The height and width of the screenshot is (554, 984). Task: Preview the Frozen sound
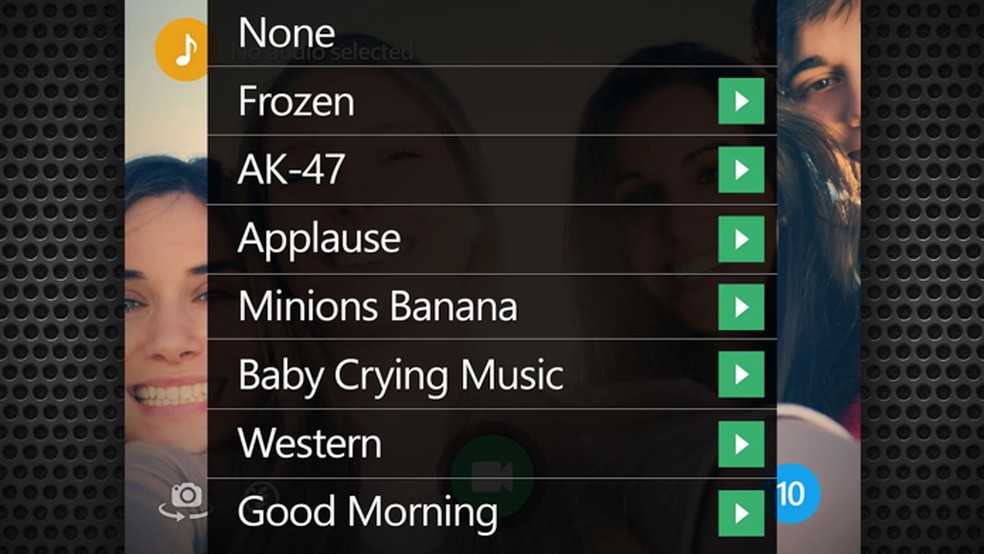[x=741, y=101]
